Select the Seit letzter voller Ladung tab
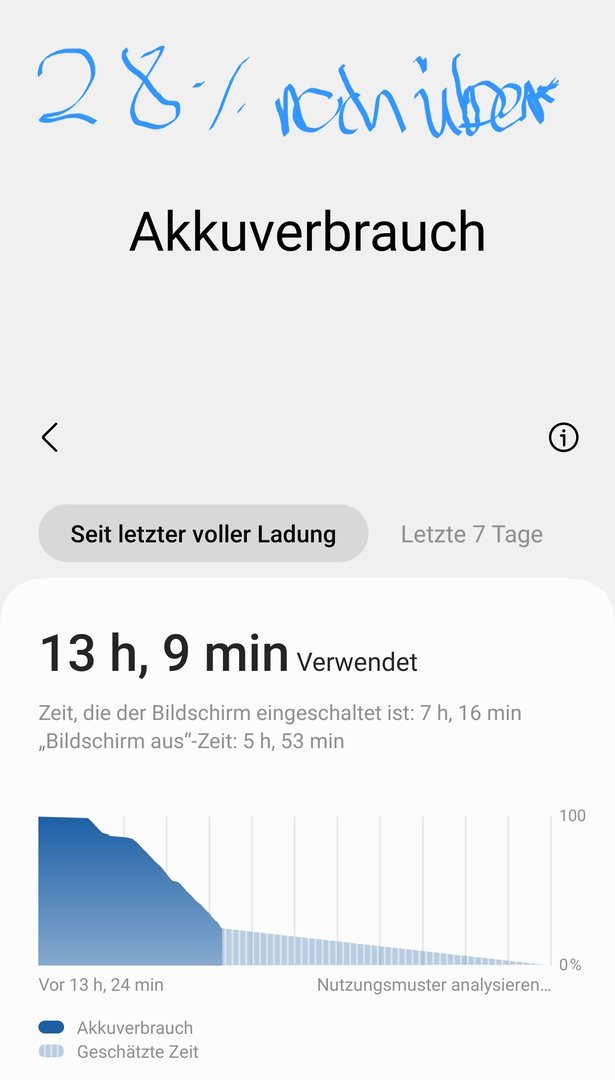 tap(203, 534)
